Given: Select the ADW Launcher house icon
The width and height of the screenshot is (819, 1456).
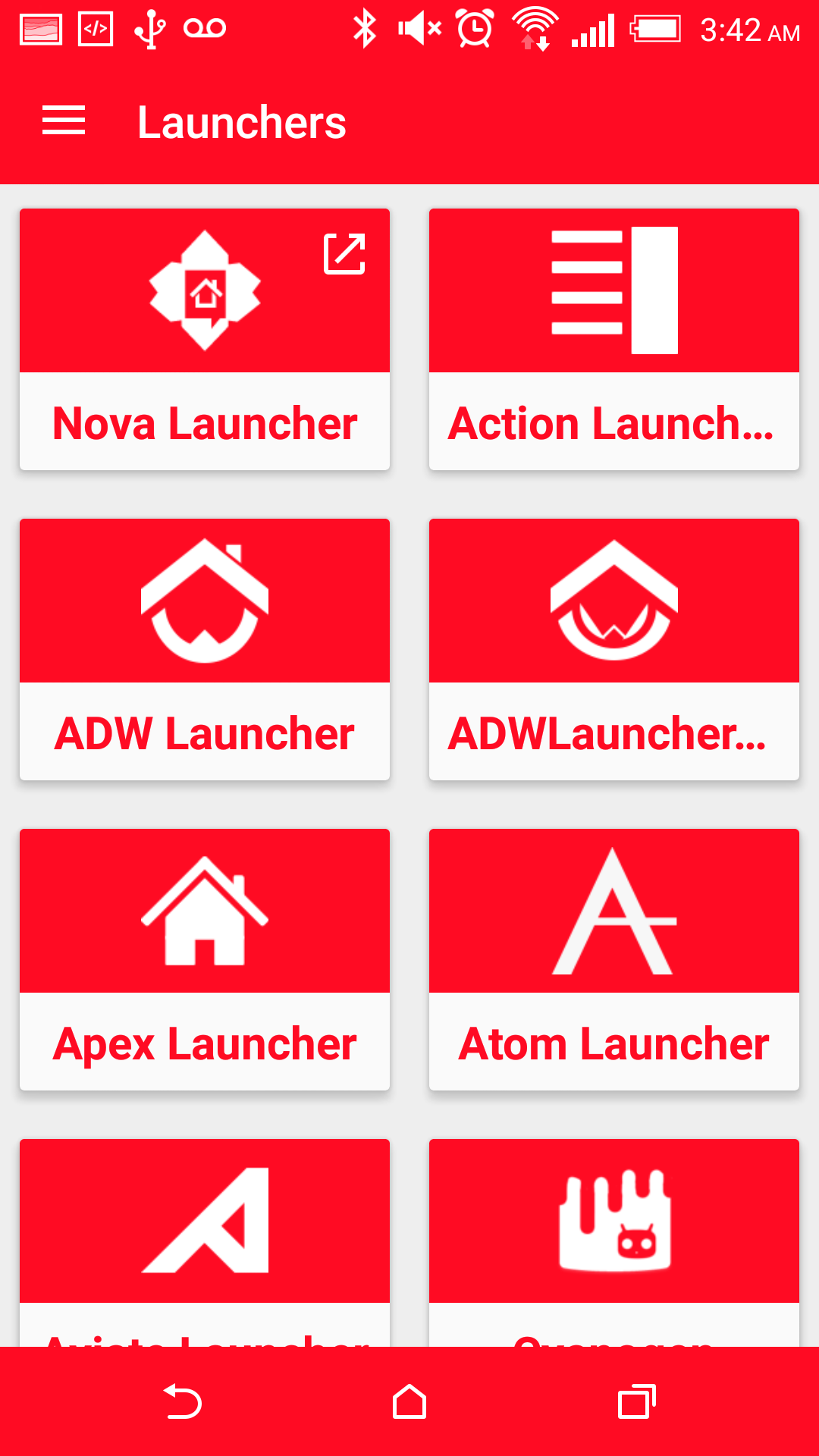Looking at the screenshot, I should pyautogui.click(x=203, y=600).
